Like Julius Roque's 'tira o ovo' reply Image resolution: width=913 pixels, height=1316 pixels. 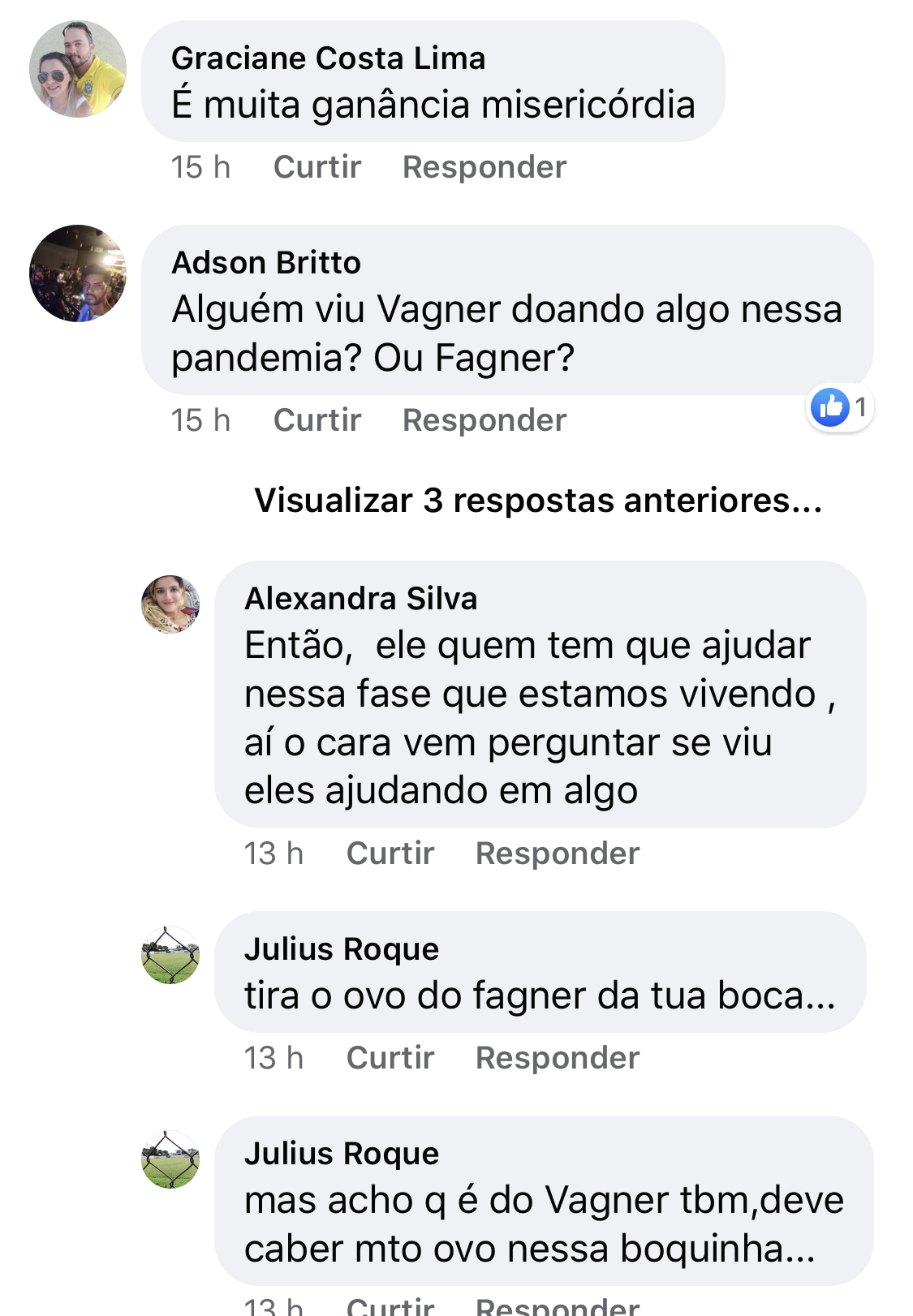click(x=390, y=1058)
